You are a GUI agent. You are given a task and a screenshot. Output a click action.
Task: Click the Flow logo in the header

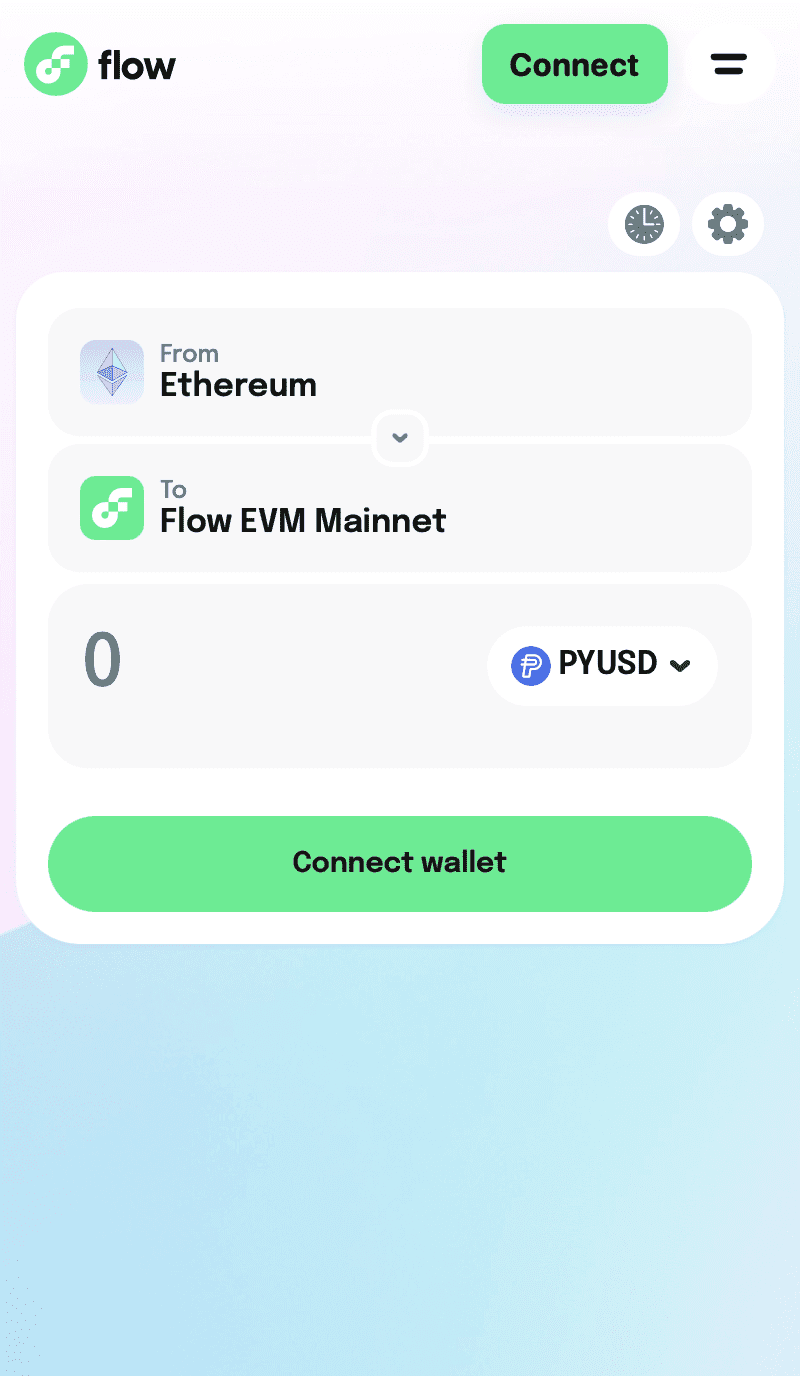[x=100, y=64]
